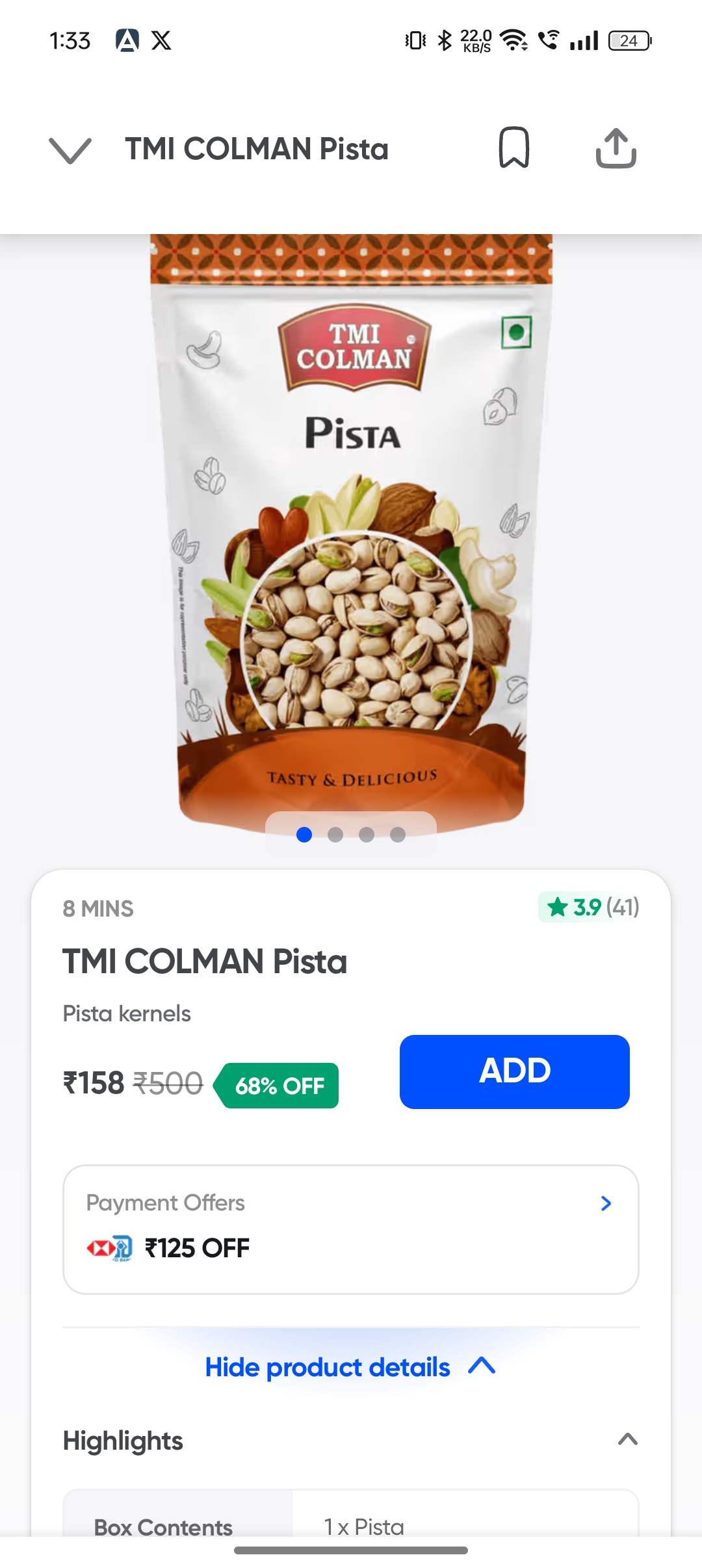
Task: Jump to second product image dot
Action: [335, 835]
